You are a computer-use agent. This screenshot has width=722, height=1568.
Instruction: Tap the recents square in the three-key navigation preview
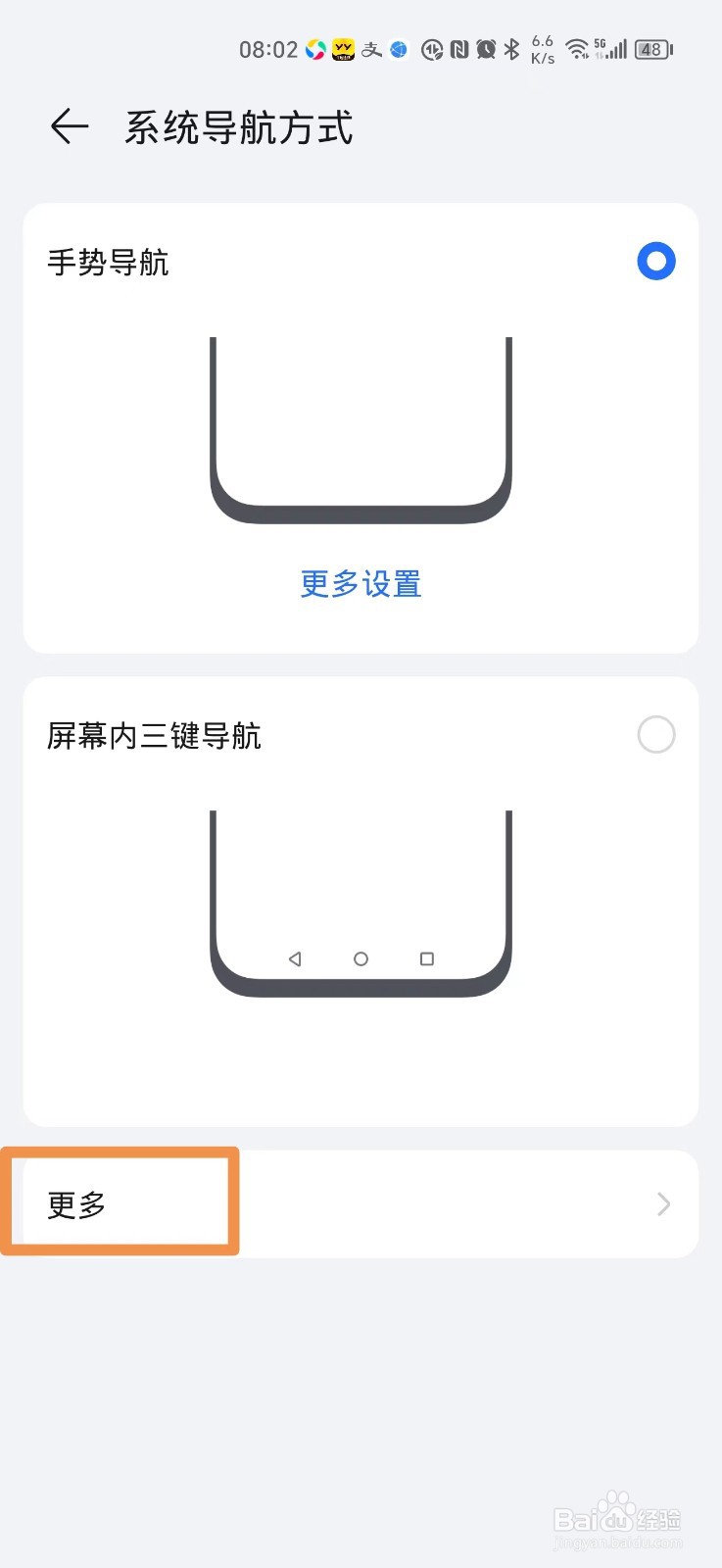(x=426, y=959)
